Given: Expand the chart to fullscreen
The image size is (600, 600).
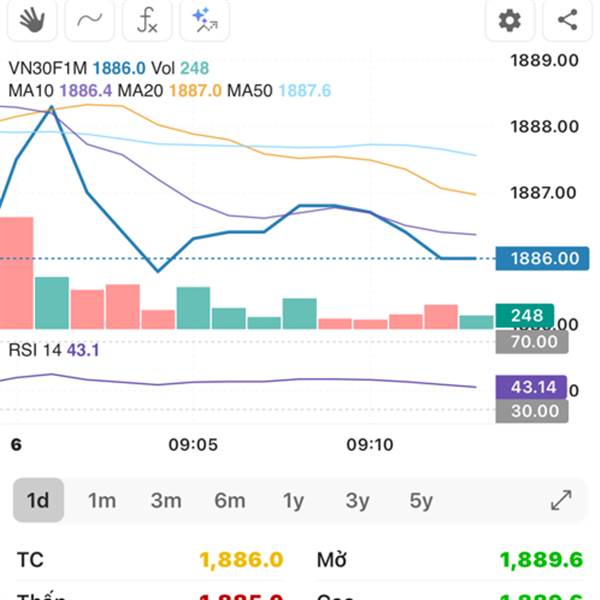Looking at the screenshot, I should pos(561,501).
